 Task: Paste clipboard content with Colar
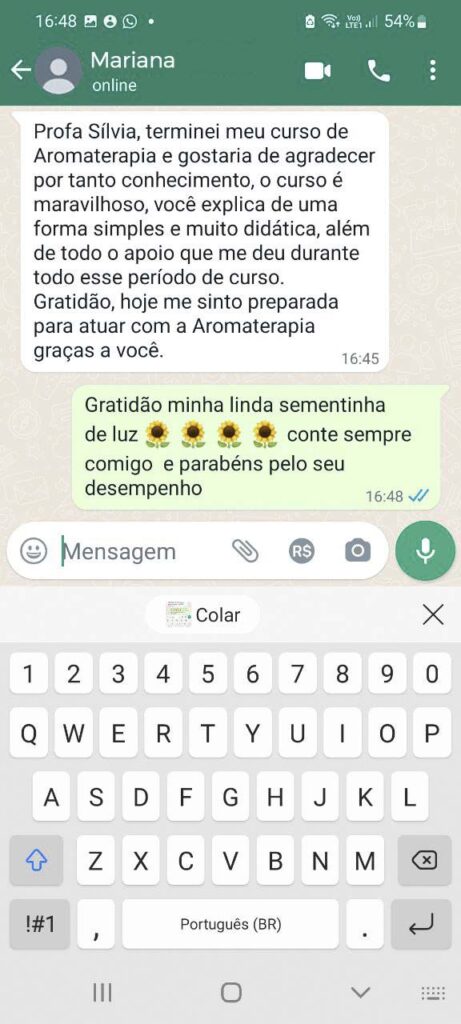[202, 615]
